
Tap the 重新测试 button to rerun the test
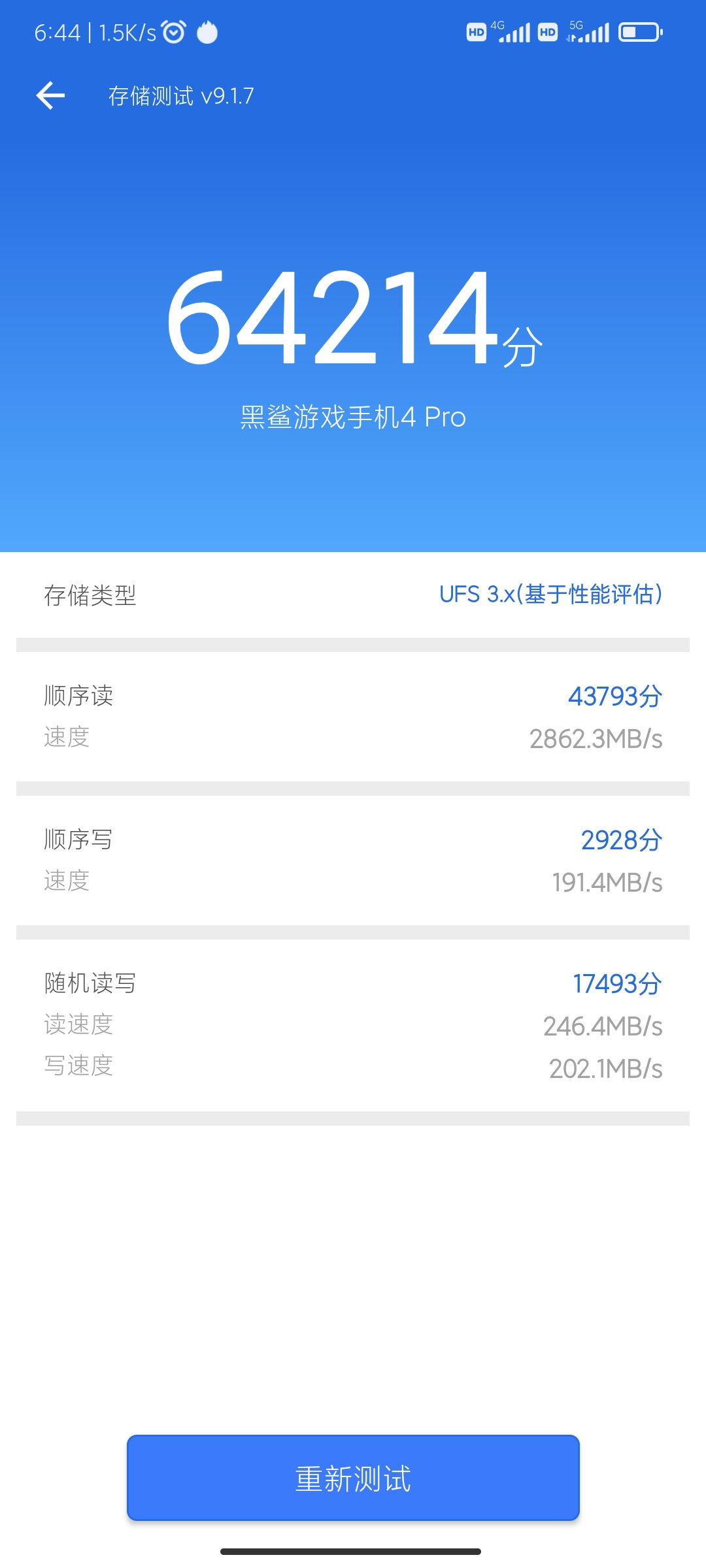click(x=353, y=1478)
